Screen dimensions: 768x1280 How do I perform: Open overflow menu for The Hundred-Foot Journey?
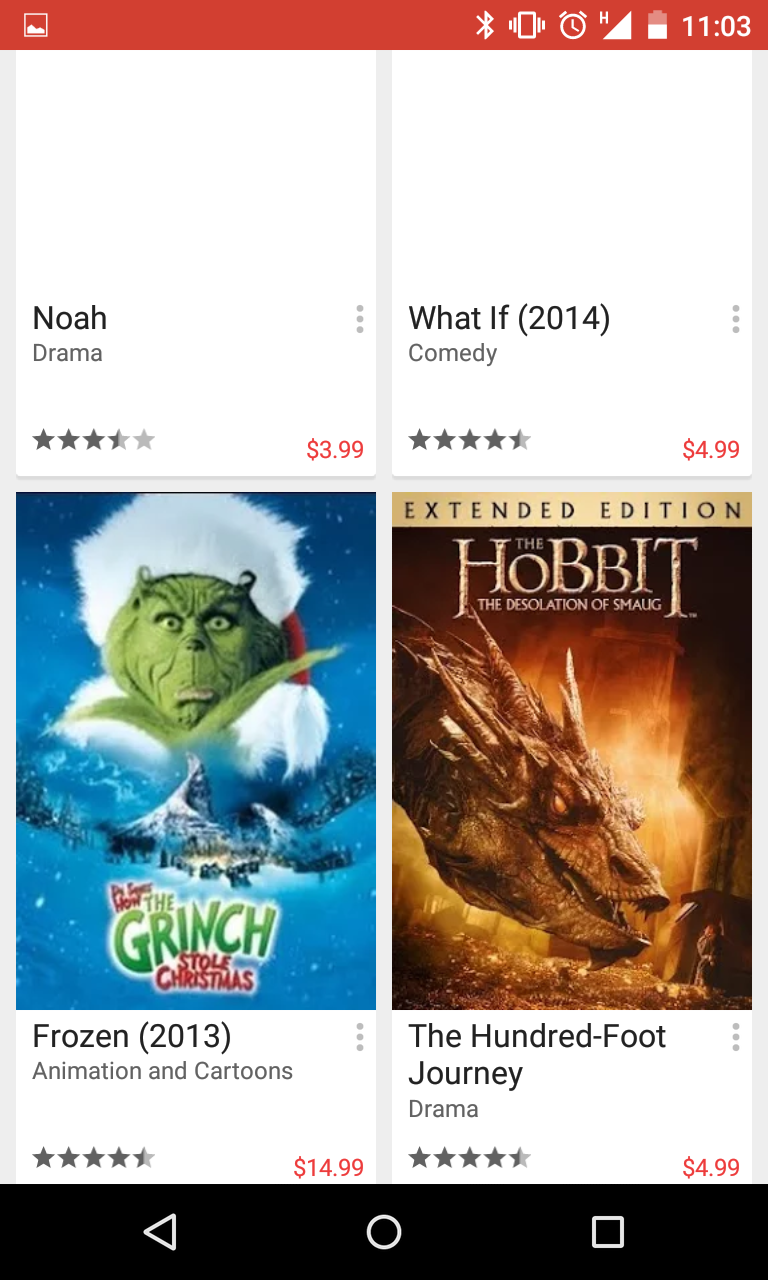click(735, 1037)
